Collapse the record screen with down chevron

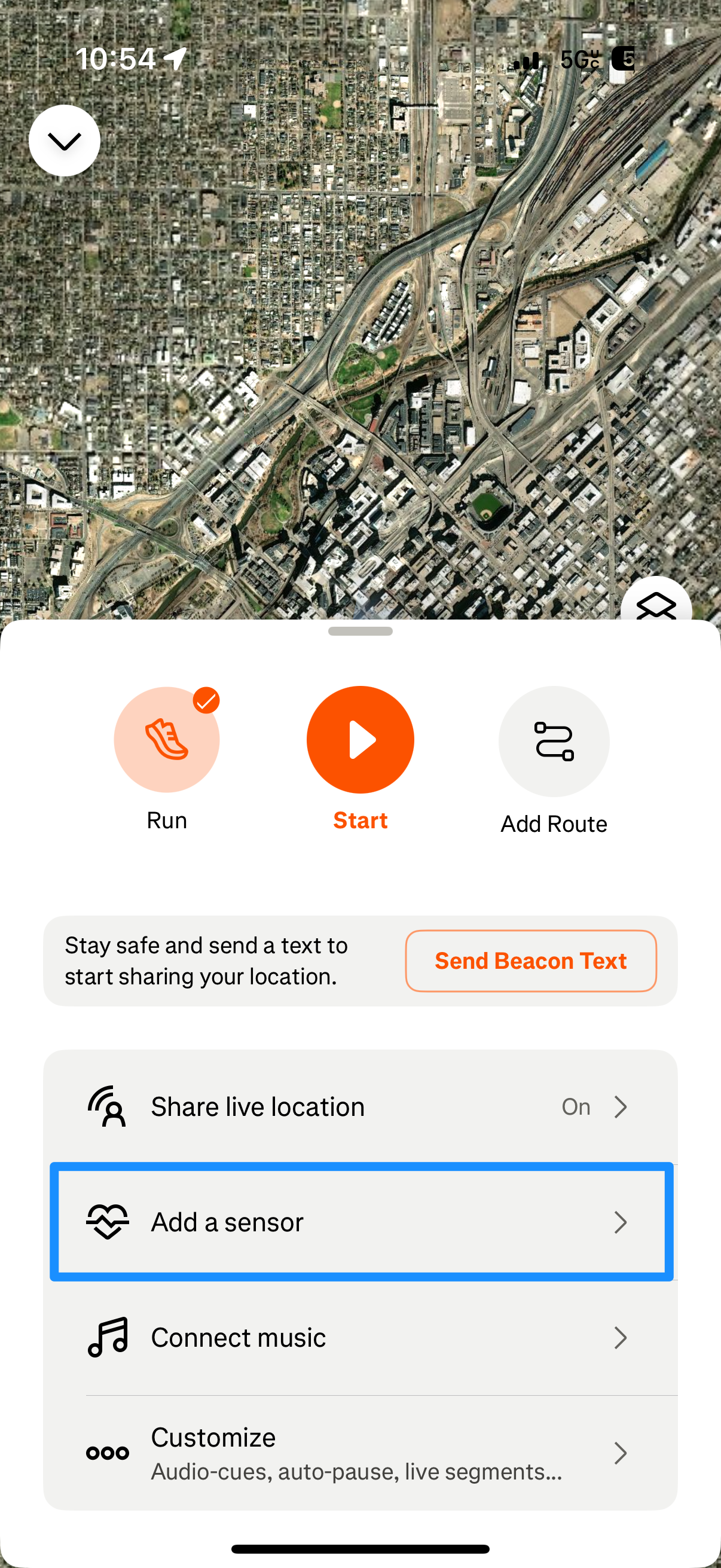(65, 141)
